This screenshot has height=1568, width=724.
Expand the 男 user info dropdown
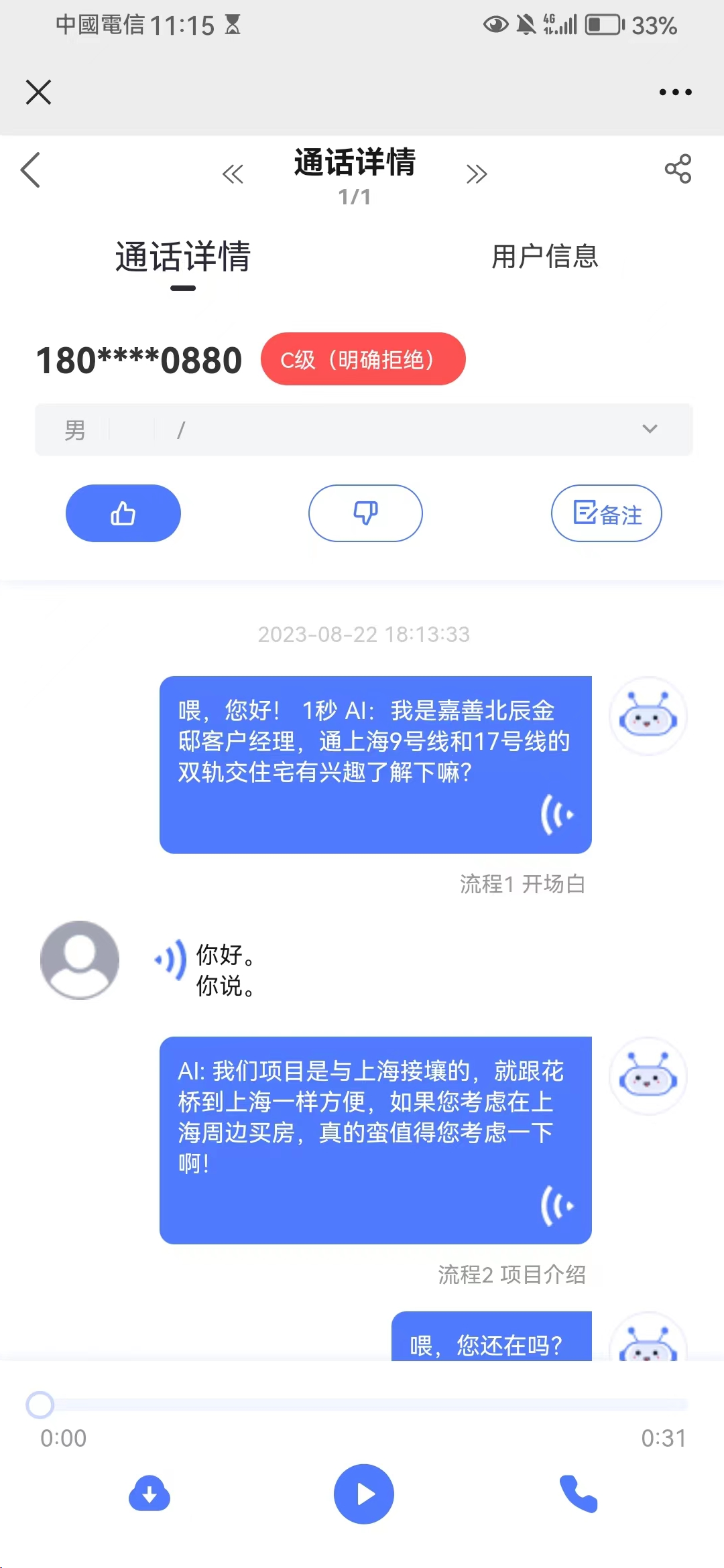click(x=649, y=429)
